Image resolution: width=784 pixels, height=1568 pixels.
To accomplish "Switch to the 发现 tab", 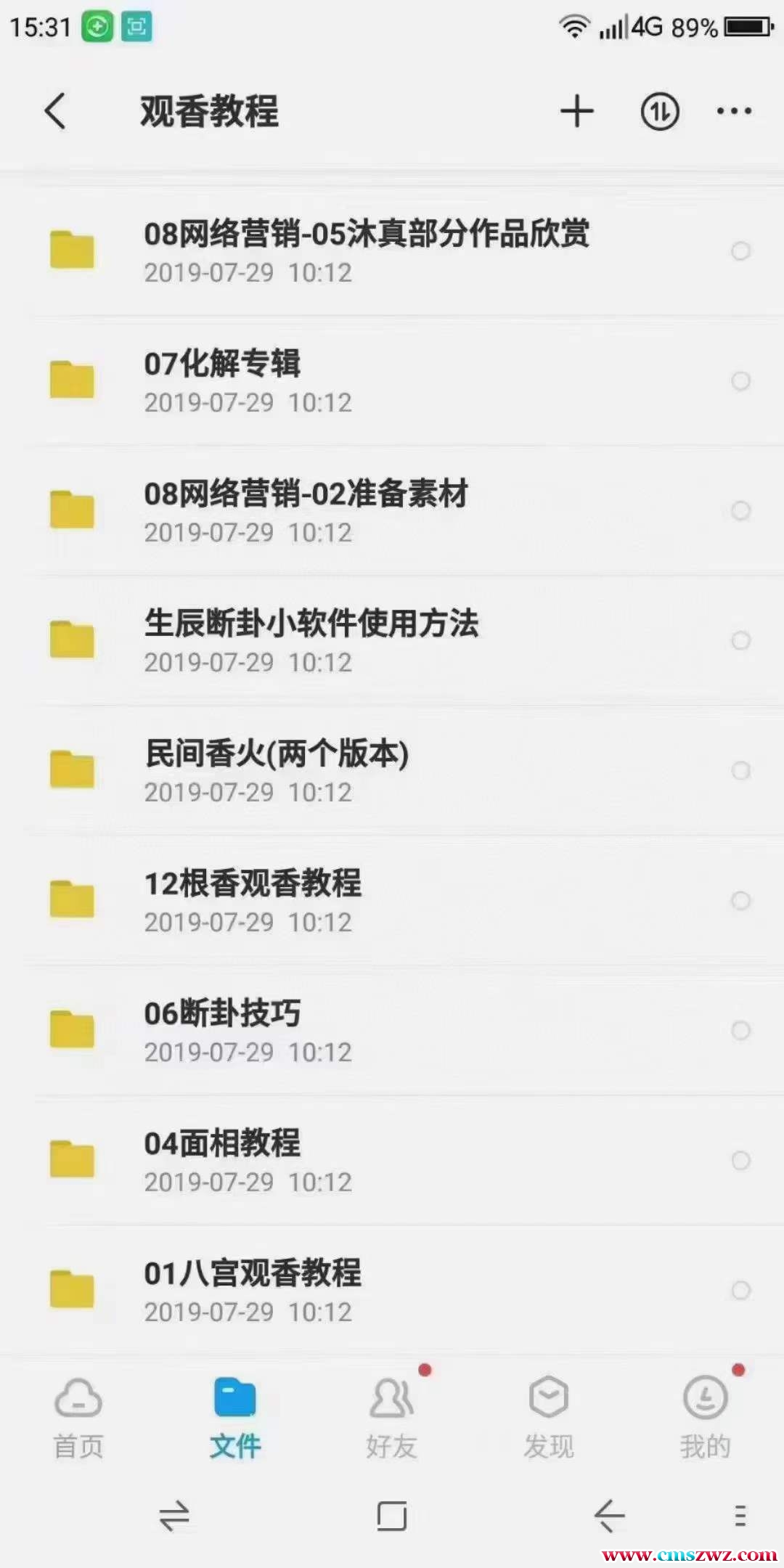I will point(549,1417).
